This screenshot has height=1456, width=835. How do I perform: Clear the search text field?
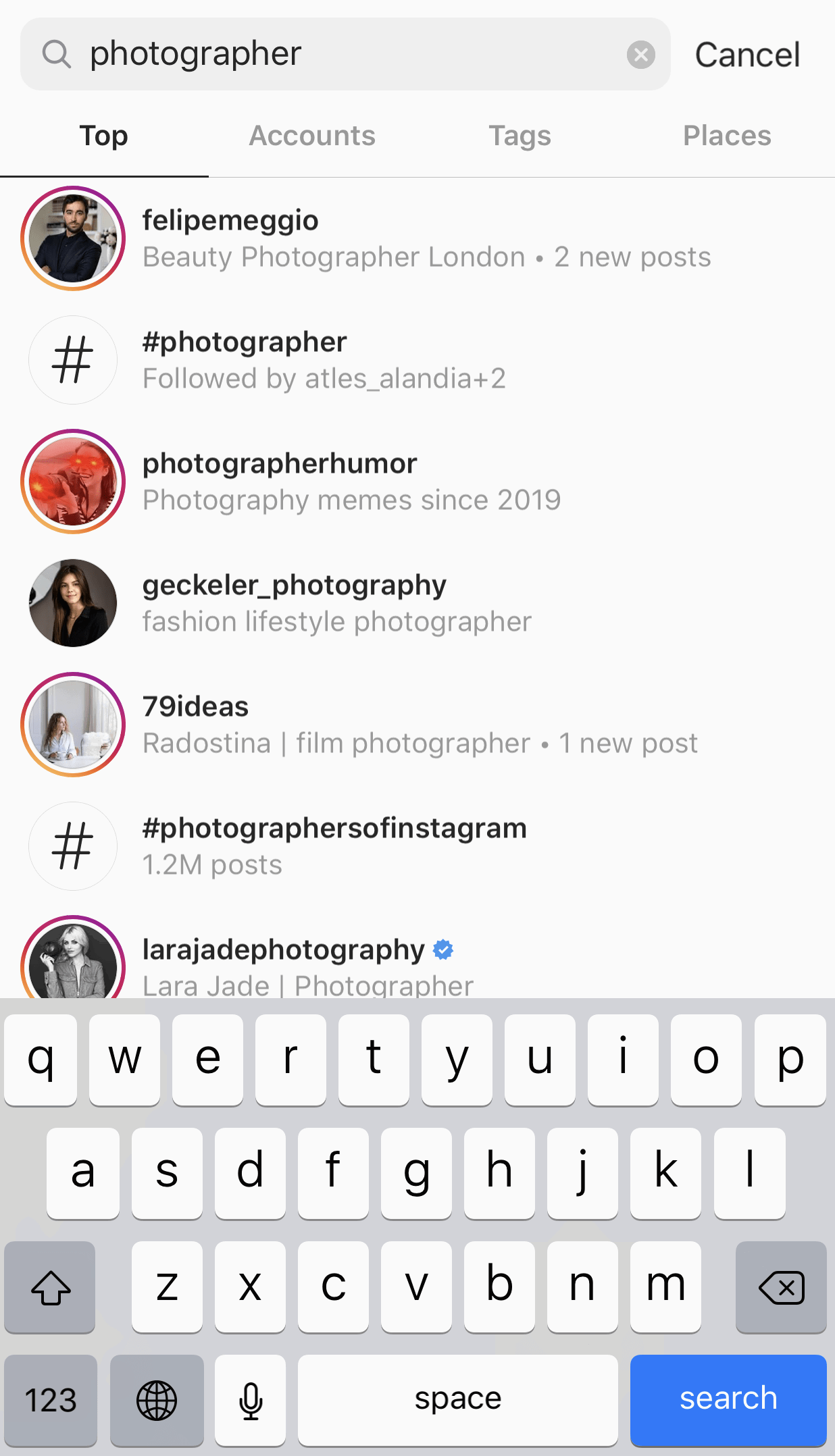(640, 55)
